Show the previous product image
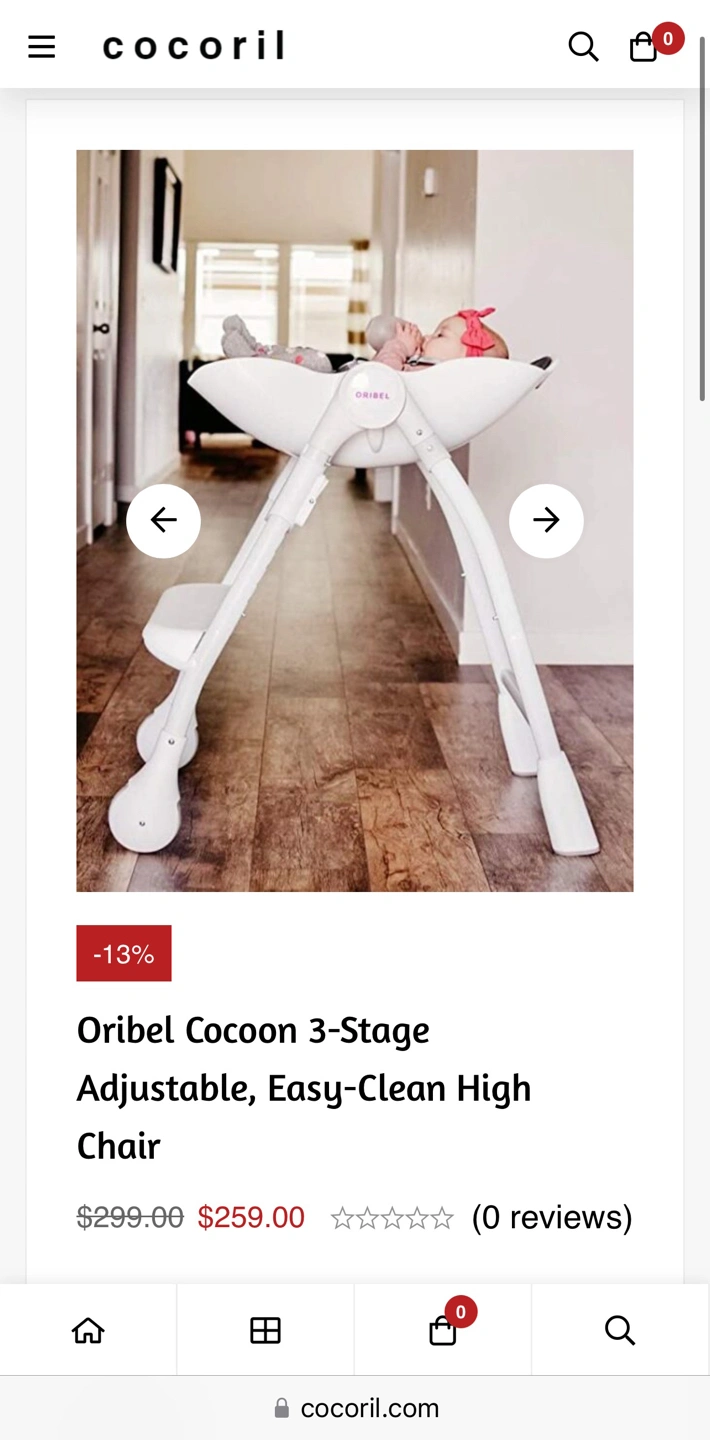This screenshot has height=1440, width=710. (163, 520)
